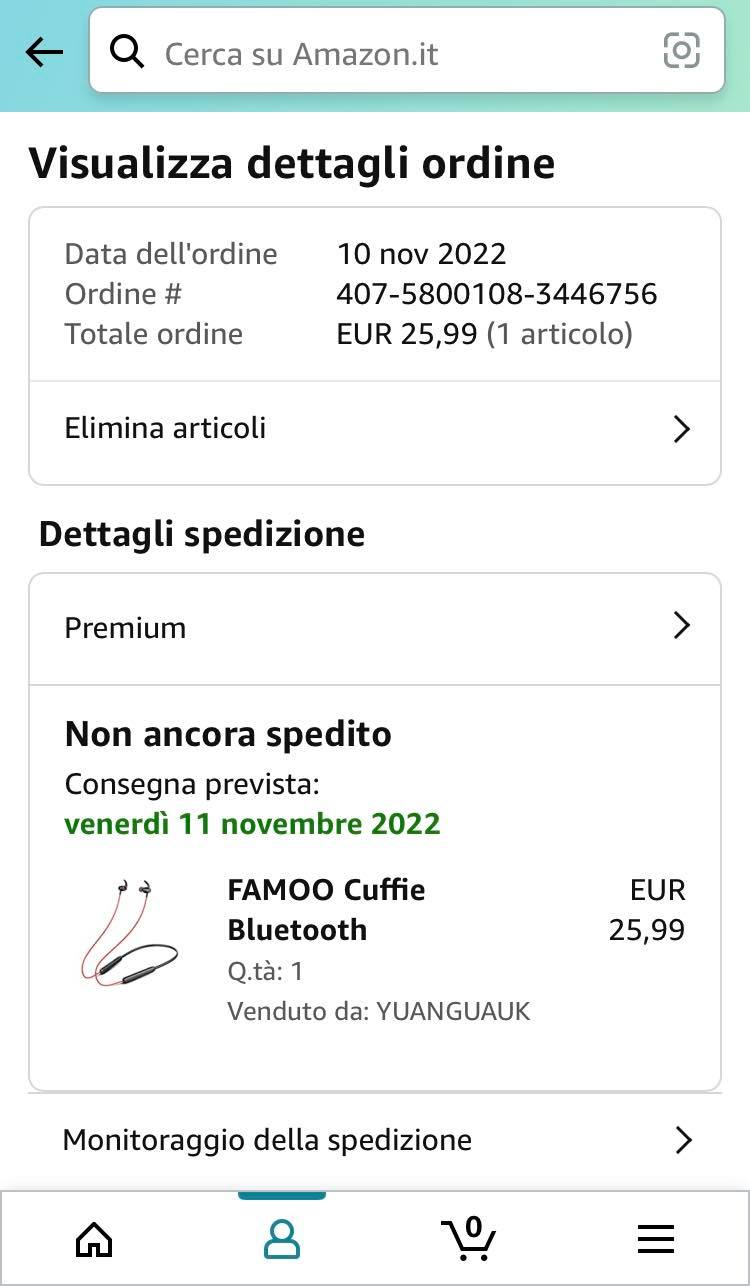750x1286 pixels.
Task: Open the camera scan icon in search
Action: coord(681,50)
